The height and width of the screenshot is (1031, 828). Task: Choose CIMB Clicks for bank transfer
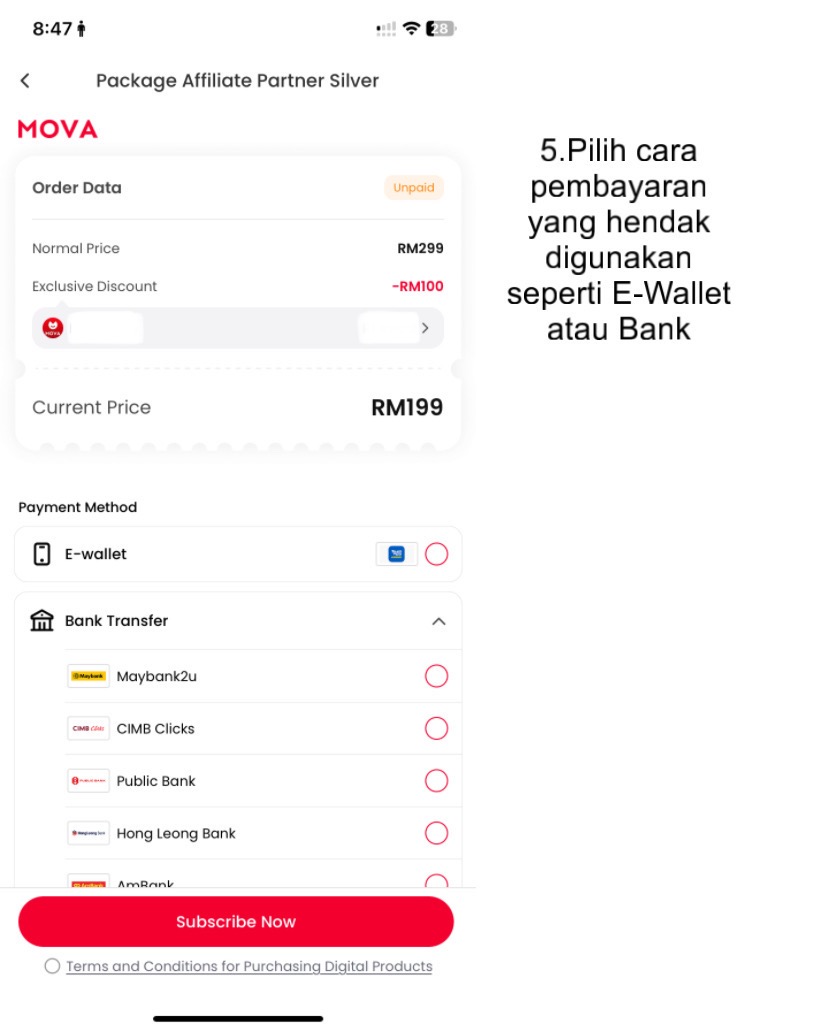point(436,728)
